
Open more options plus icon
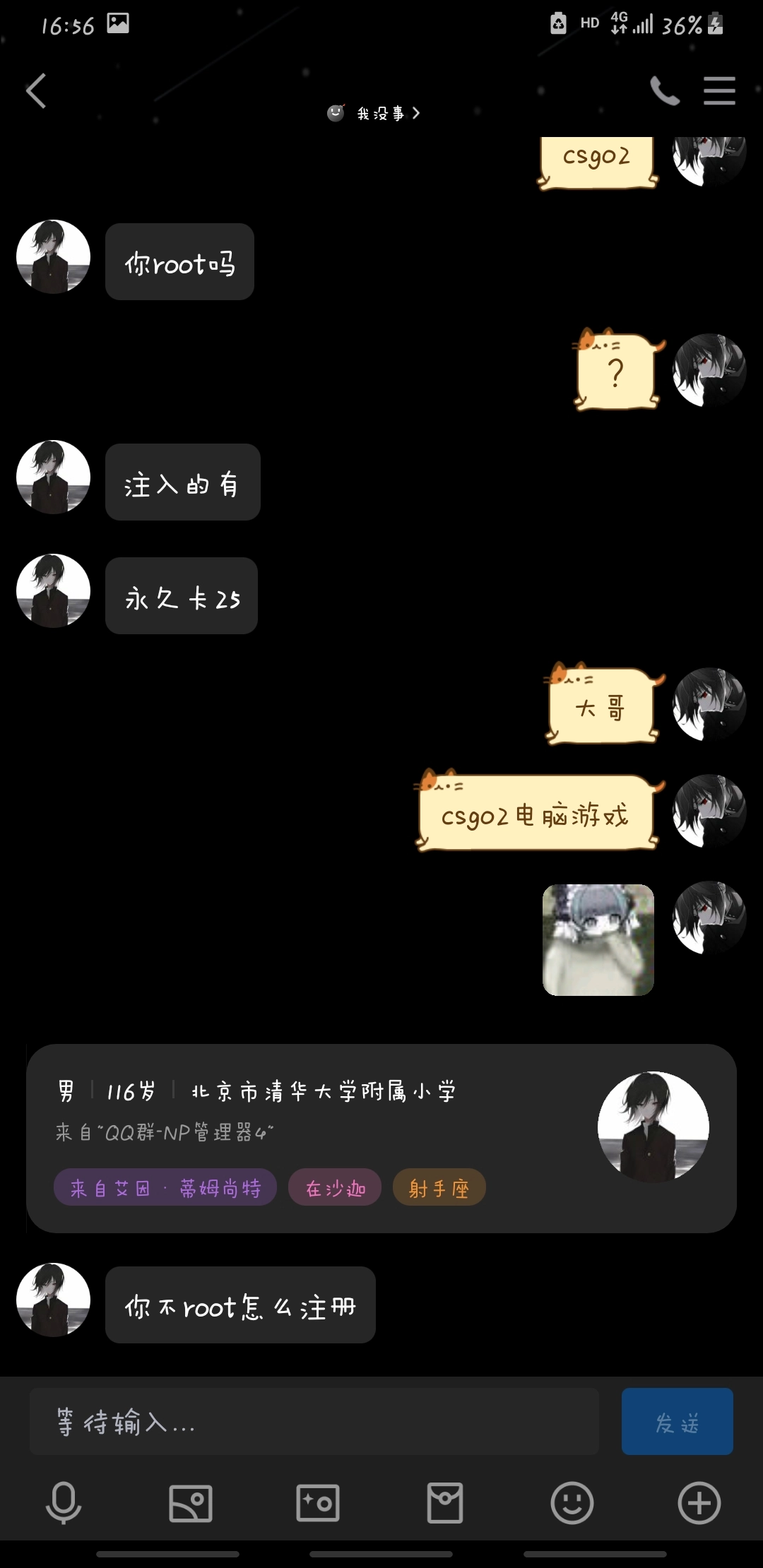tap(699, 1503)
